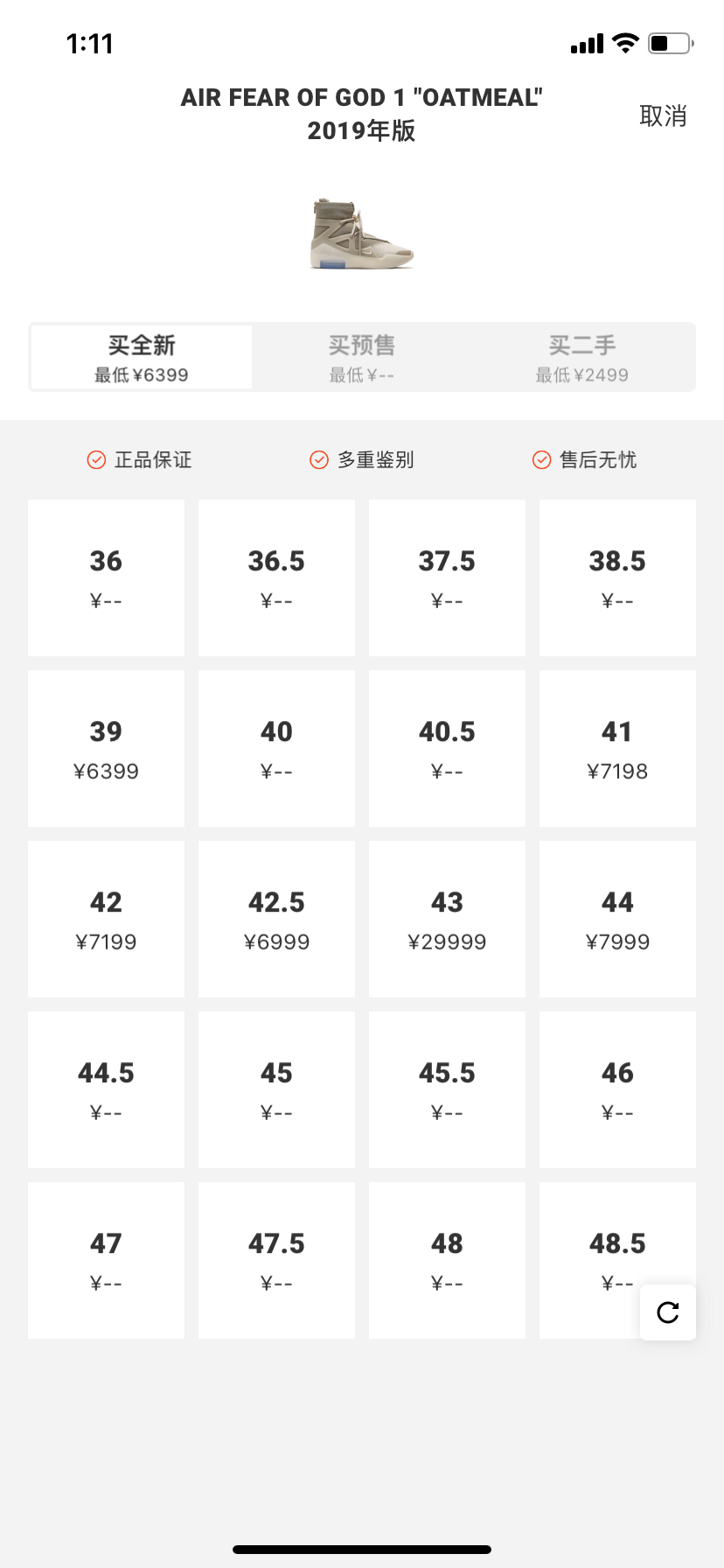This screenshot has height=1568, width=724.
Task: Switch to the 买二手 tab
Action: pyautogui.click(x=582, y=357)
